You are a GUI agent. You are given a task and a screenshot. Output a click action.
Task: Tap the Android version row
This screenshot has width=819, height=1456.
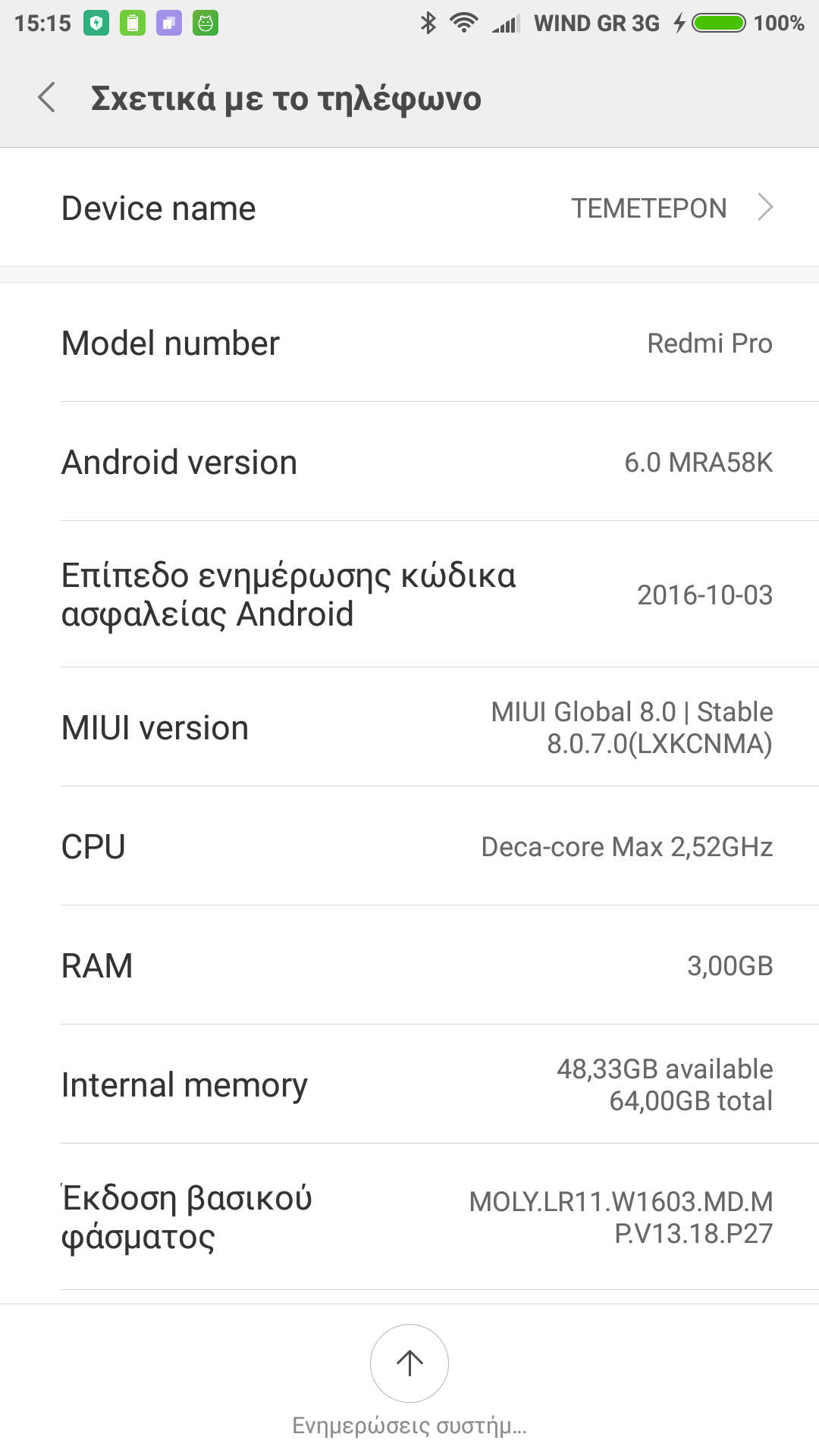409,462
